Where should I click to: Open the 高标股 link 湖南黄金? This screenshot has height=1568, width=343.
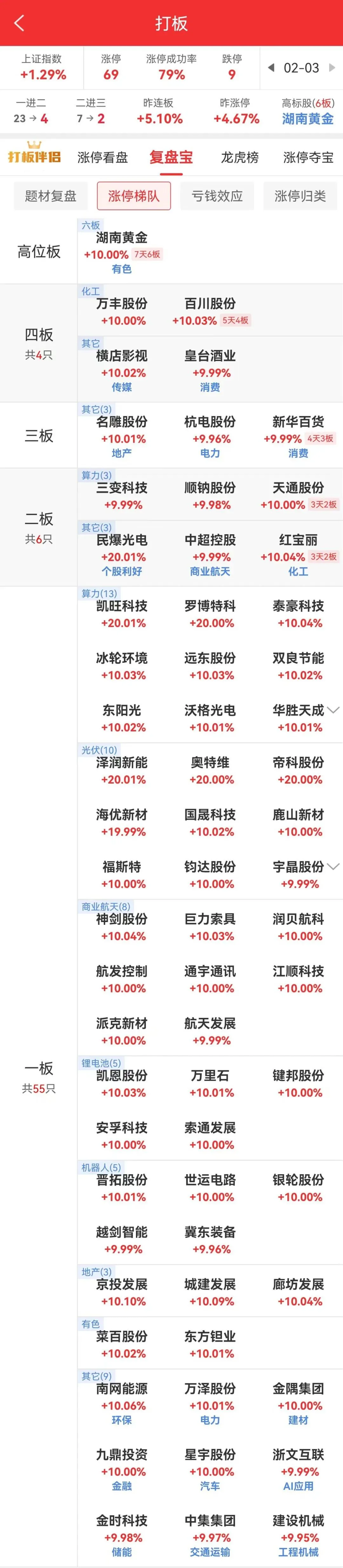308,119
